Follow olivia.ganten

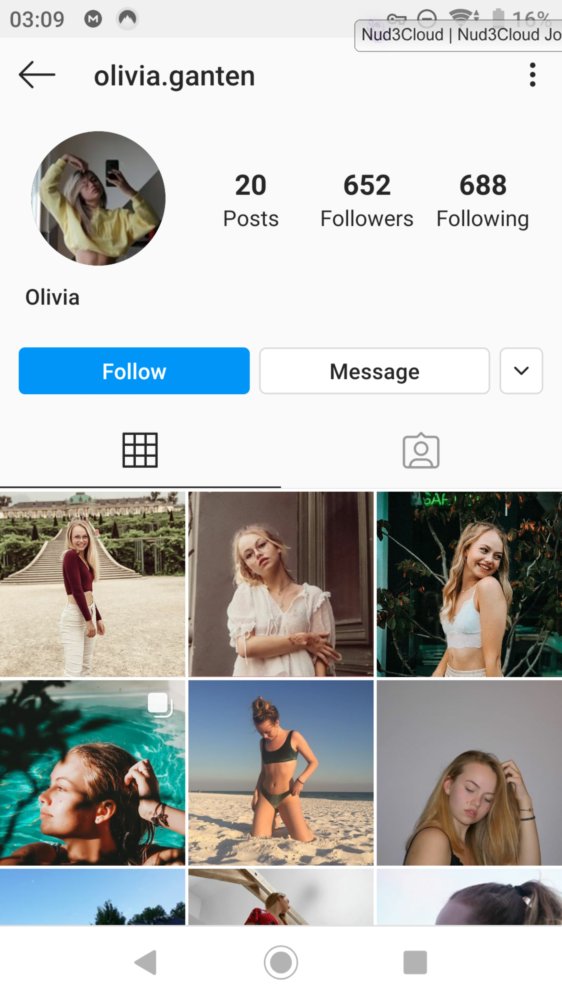tap(134, 371)
